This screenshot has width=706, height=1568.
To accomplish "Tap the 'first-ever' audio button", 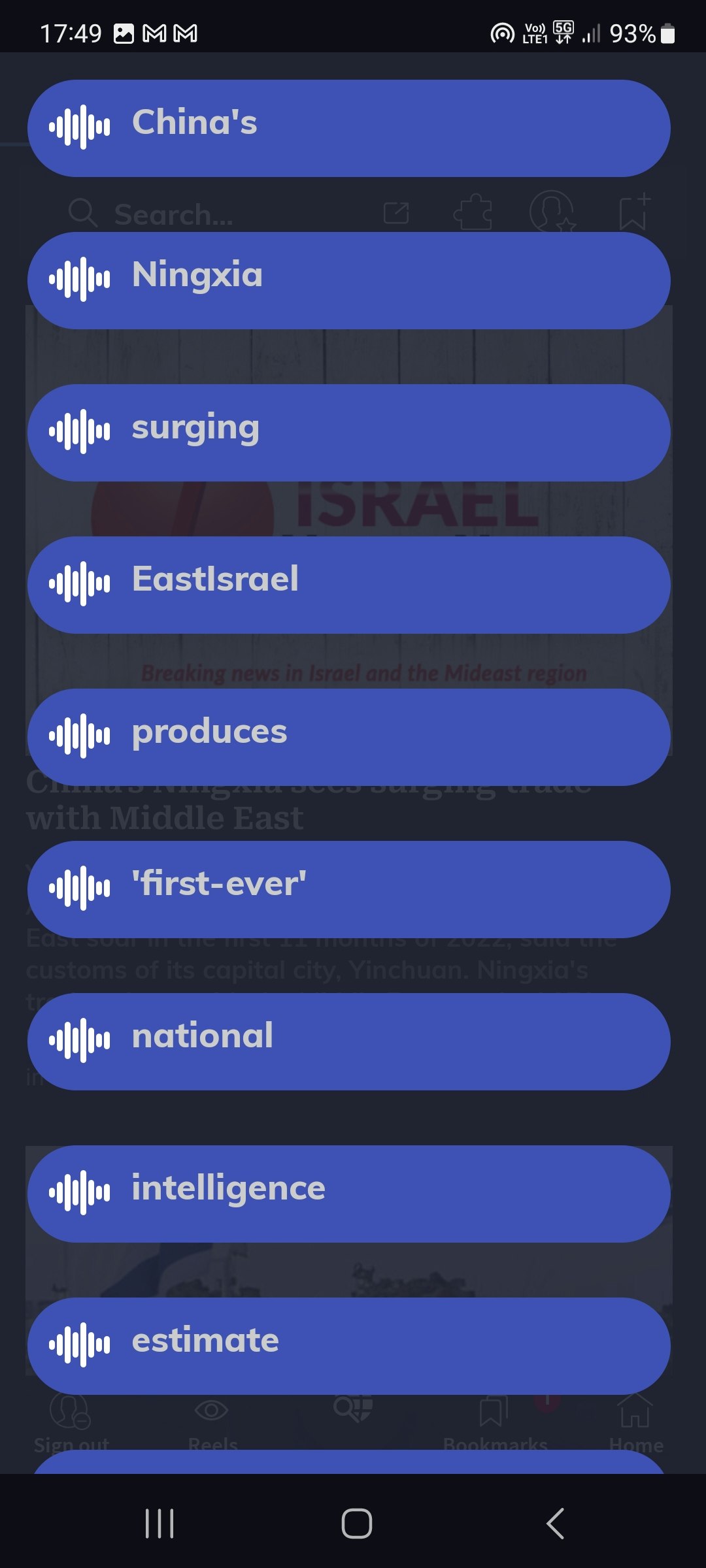I will tap(348, 889).
